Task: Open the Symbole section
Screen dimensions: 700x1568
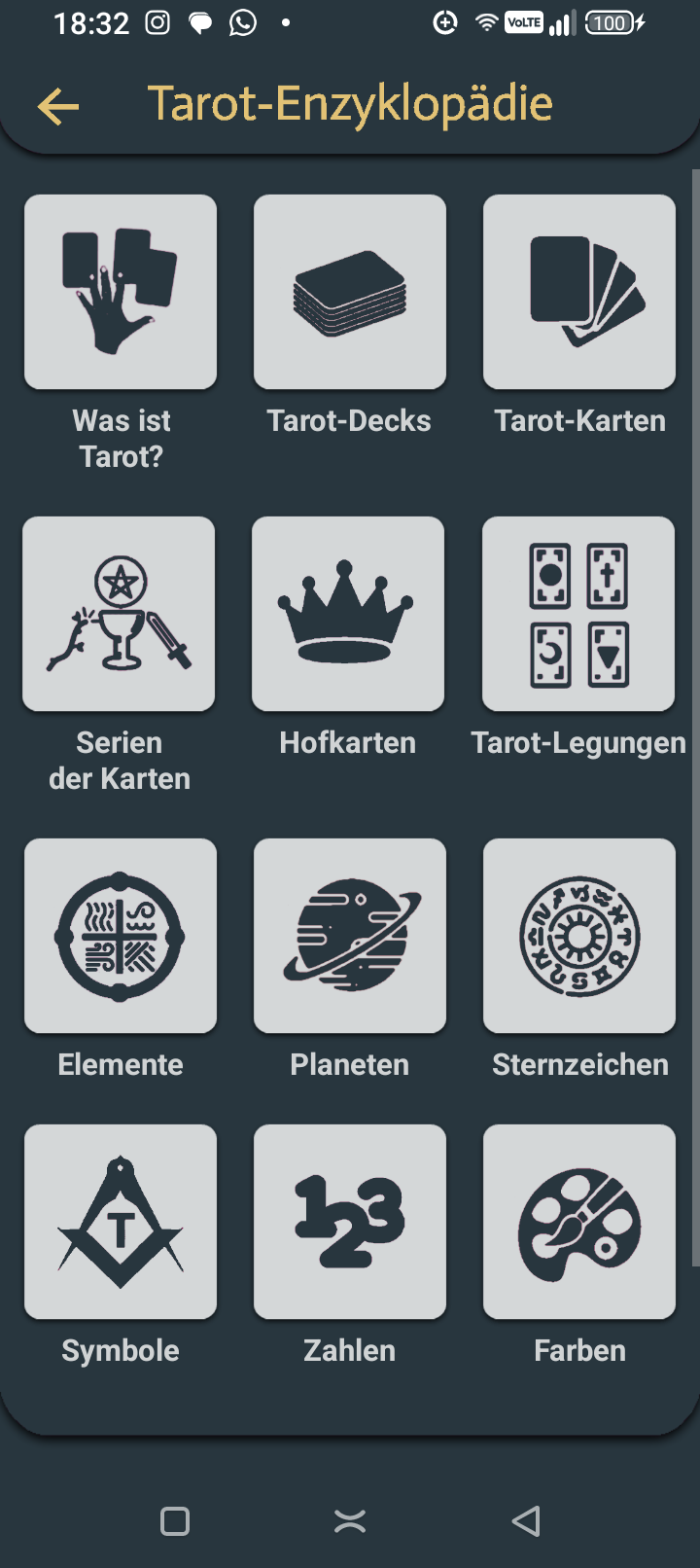Action: (x=121, y=1222)
